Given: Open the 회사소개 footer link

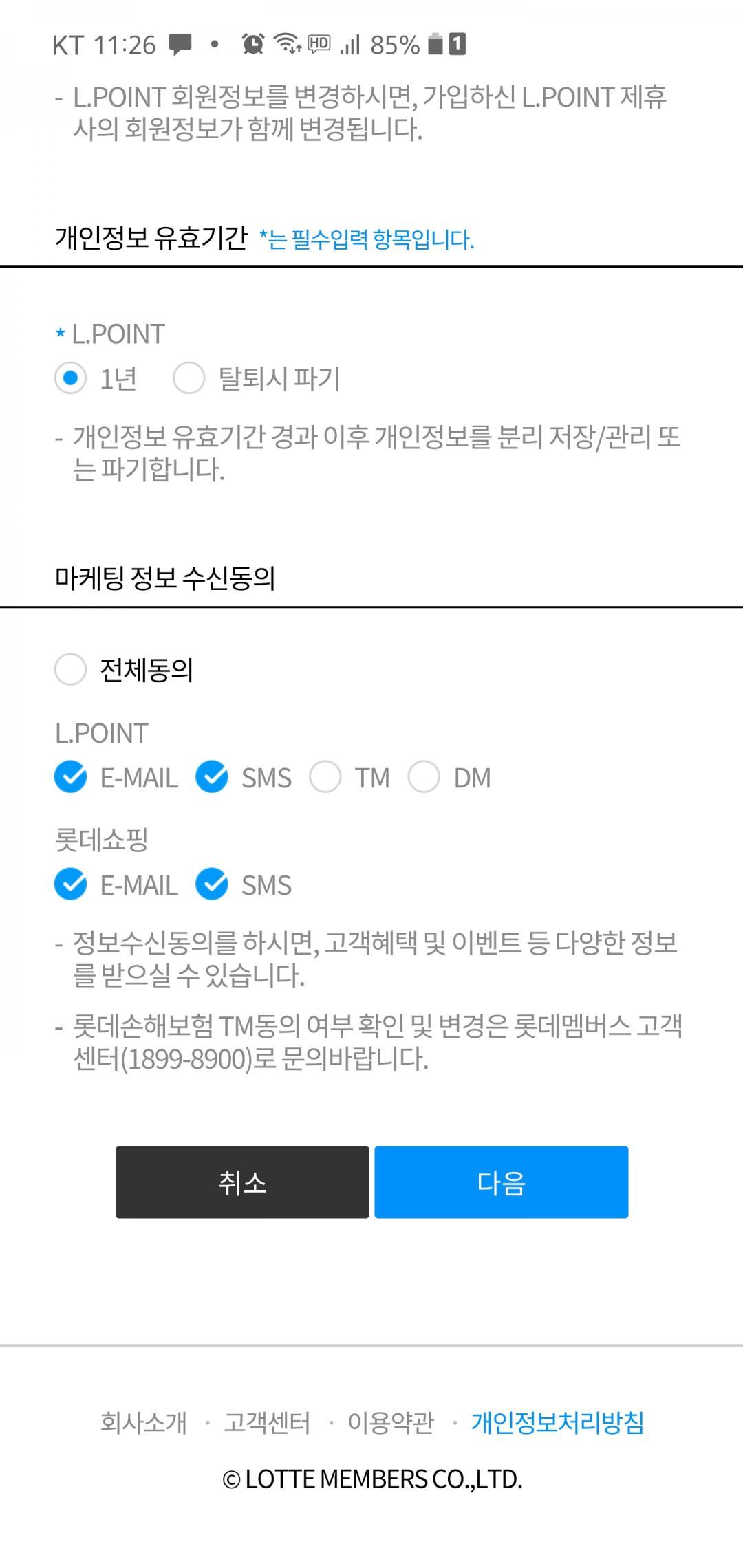Looking at the screenshot, I should pyautogui.click(x=143, y=1422).
